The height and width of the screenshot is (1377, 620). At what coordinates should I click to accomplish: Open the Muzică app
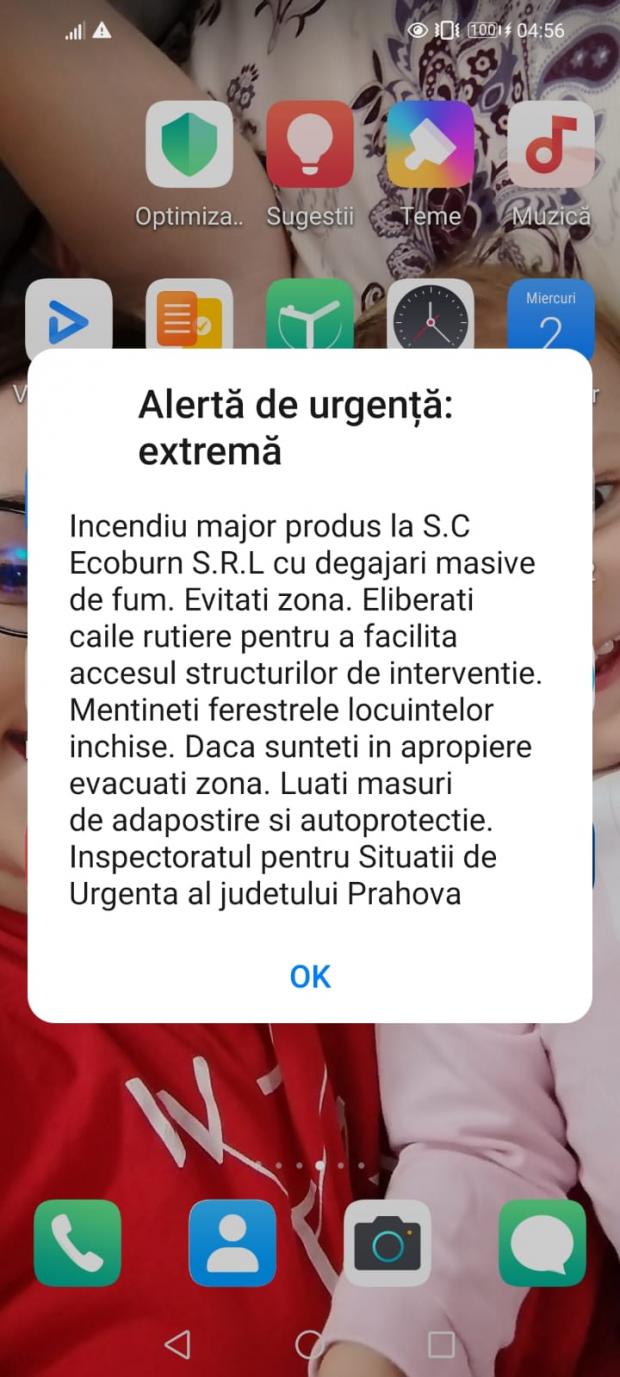coord(551,145)
